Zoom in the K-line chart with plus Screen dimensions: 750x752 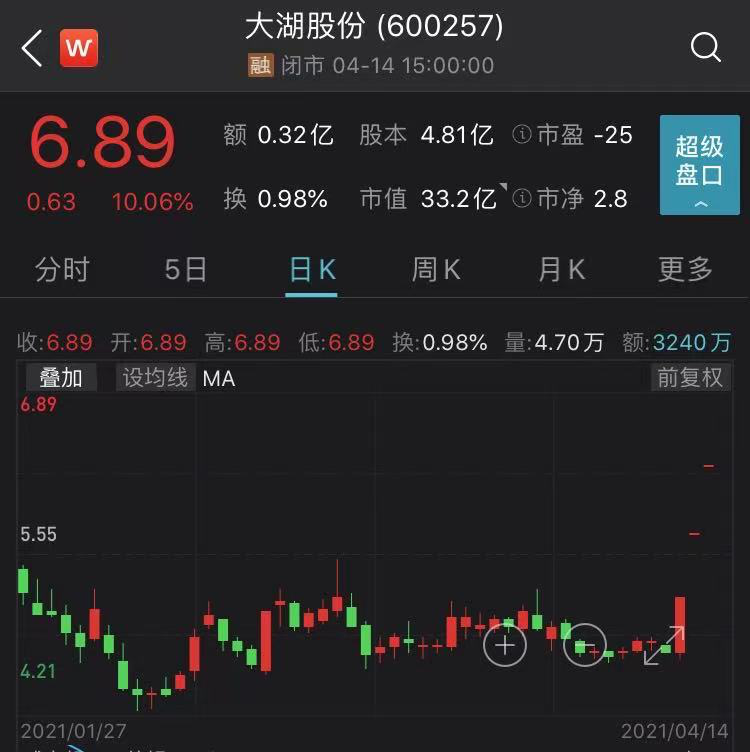[505, 646]
